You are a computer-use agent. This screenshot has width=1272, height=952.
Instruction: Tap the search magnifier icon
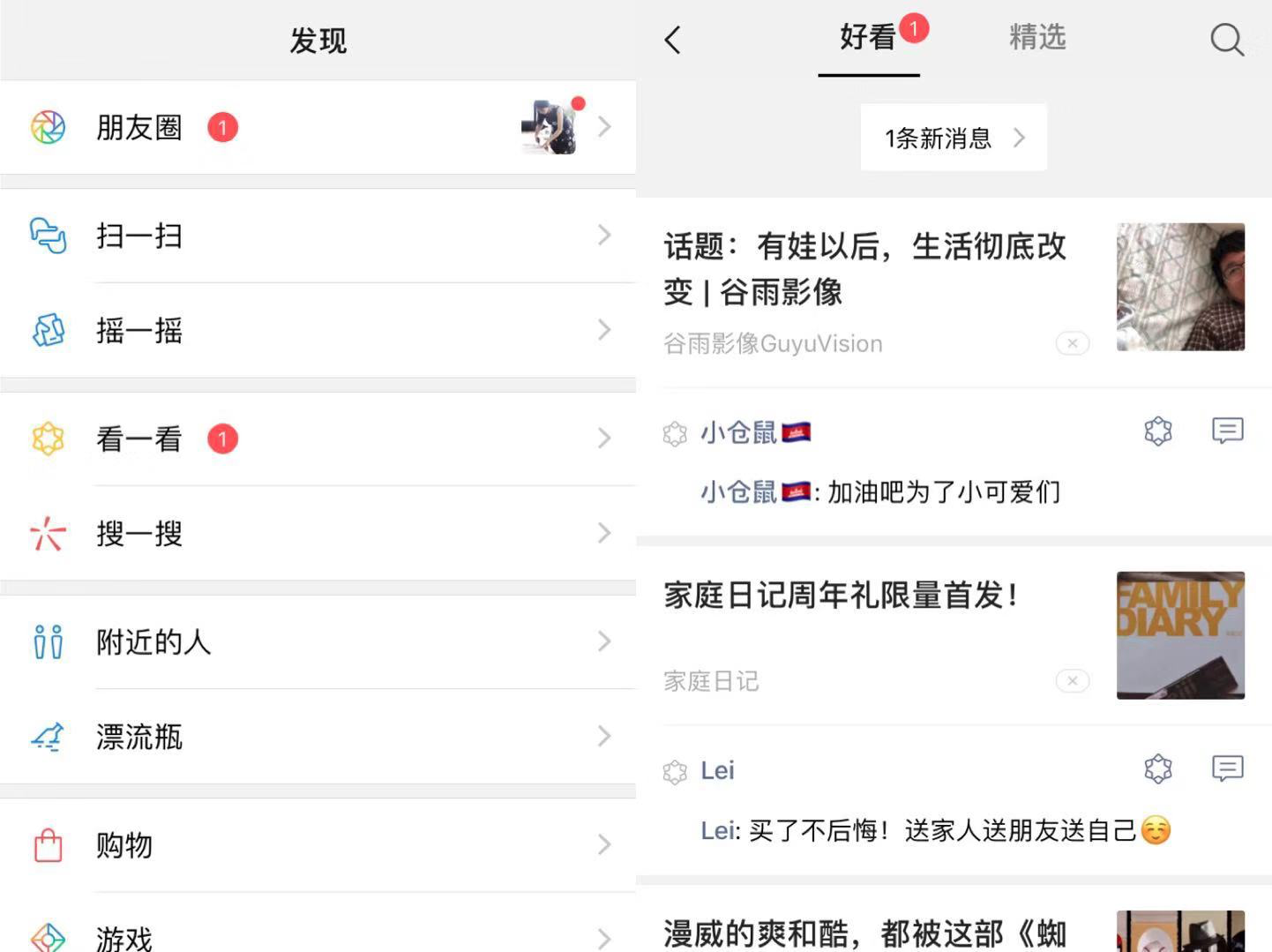[x=1226, y=40]
